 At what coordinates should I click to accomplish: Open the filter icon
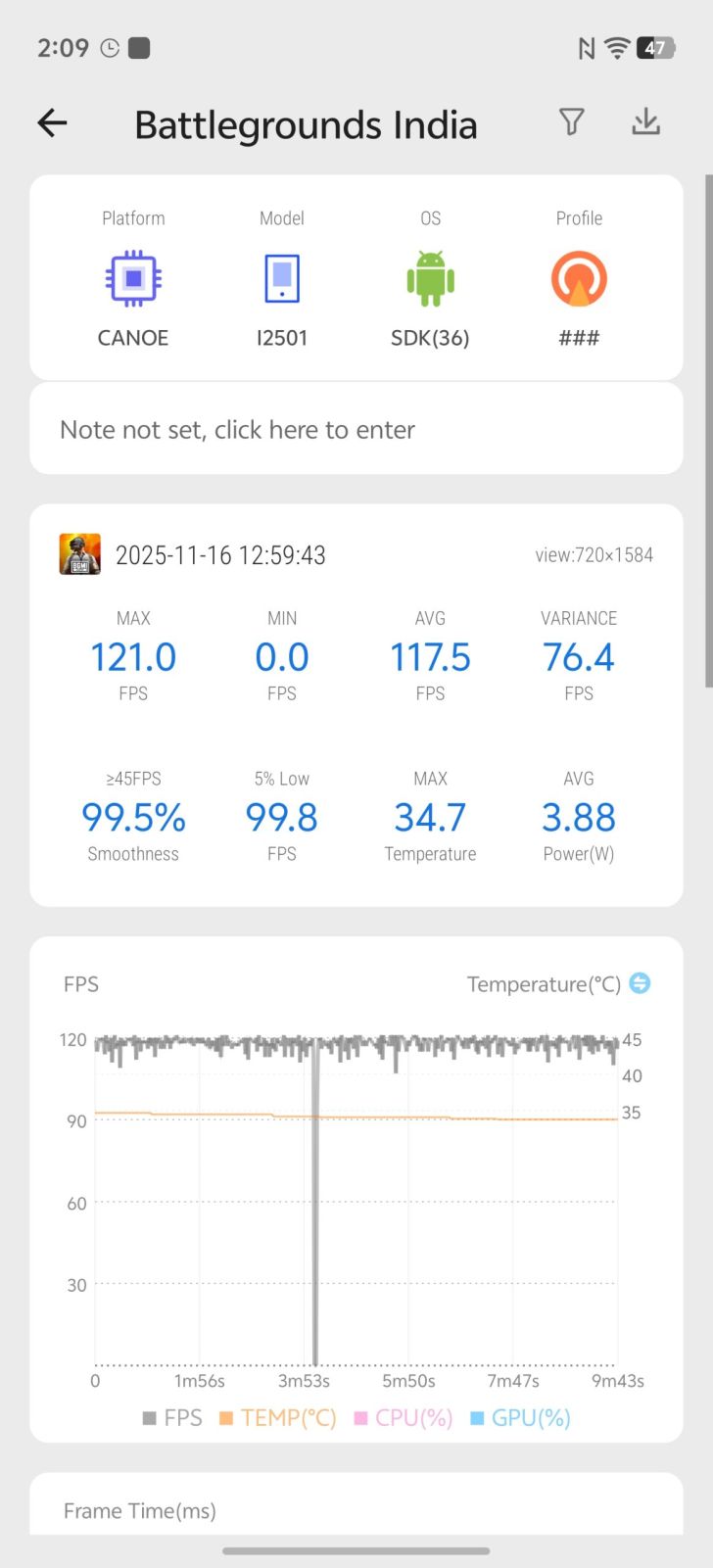tap(572, 122)
